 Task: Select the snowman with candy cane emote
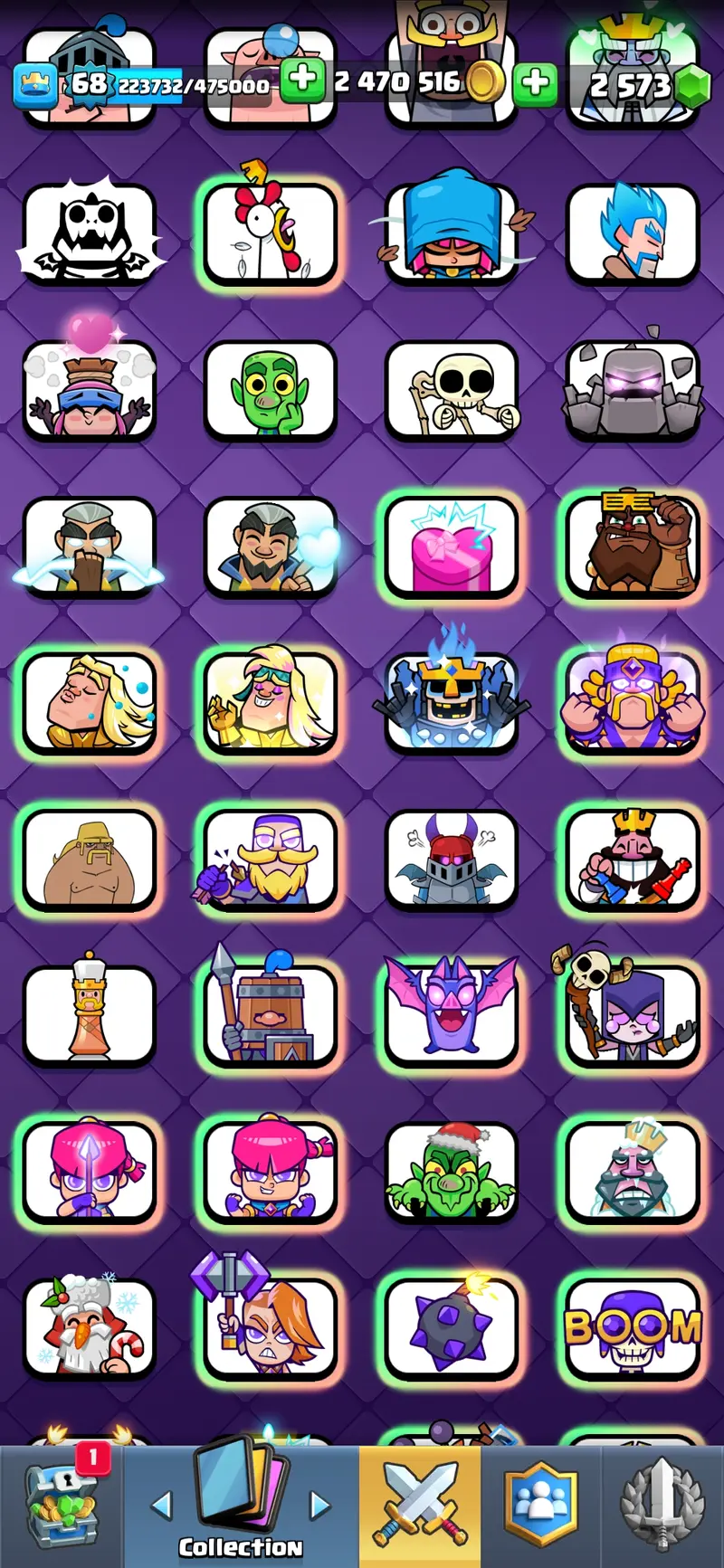[89, 1328]
